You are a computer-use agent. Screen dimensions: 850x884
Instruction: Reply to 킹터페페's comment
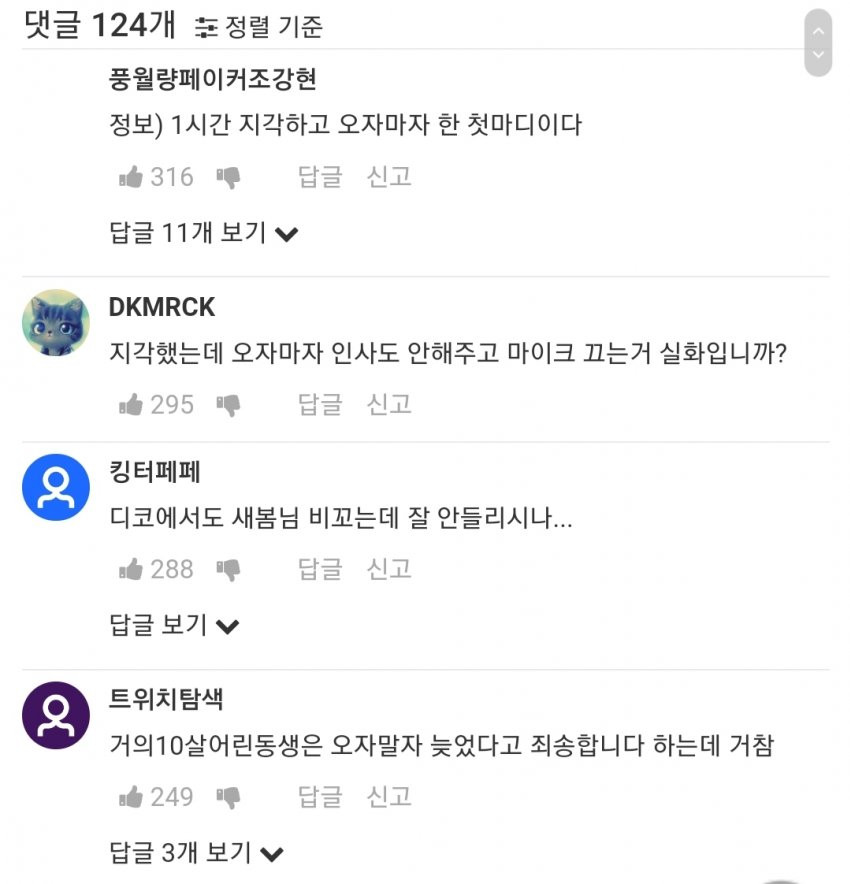319,569
